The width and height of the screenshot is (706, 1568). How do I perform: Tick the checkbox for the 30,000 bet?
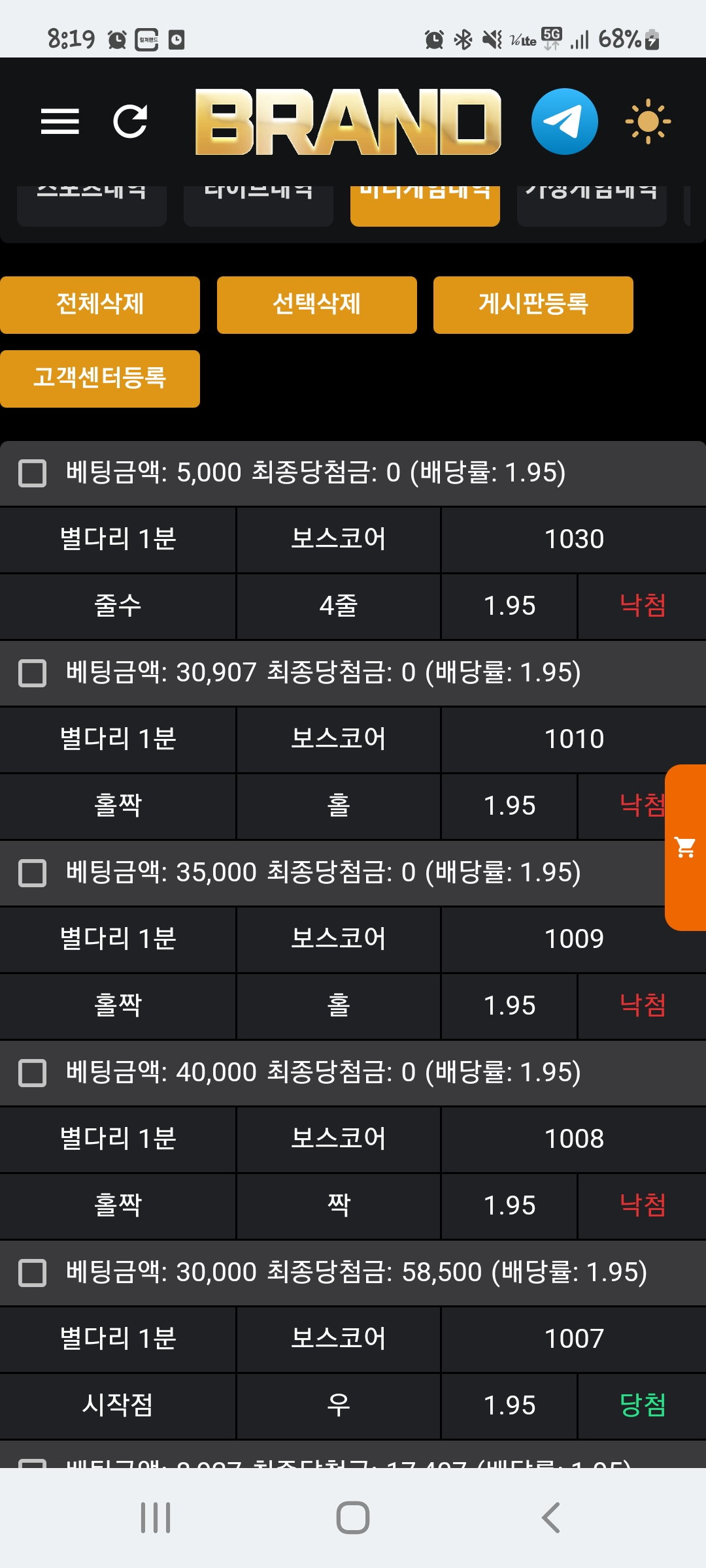click(x=32, y=1273)
